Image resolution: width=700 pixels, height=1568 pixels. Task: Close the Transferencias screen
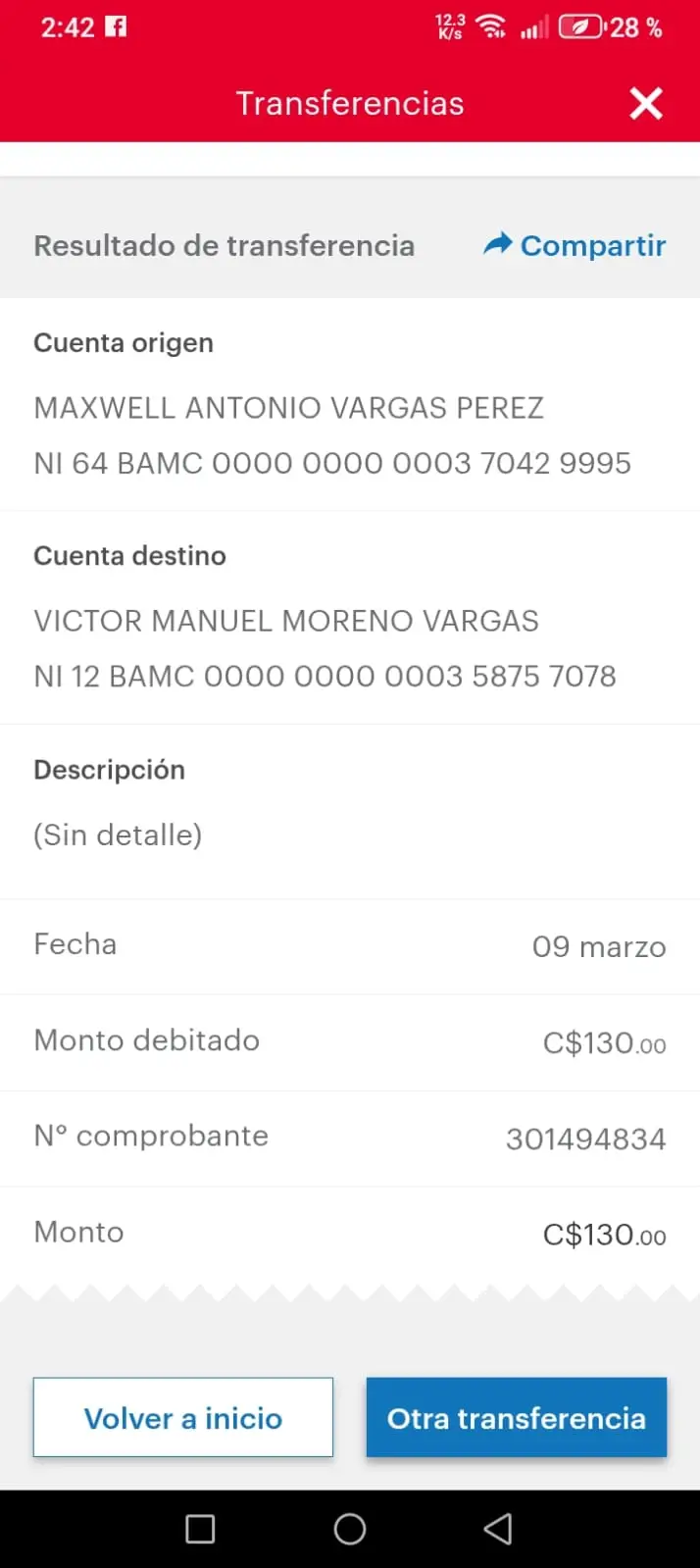pos(646,103)
